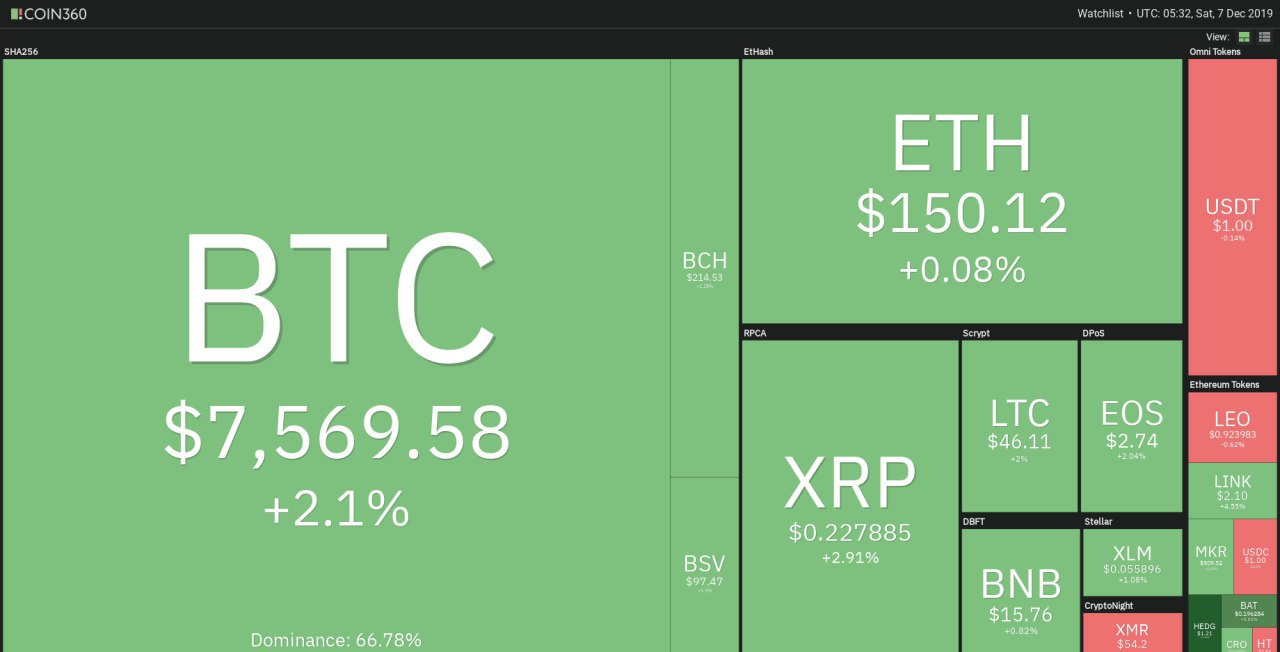Select the USDC tile
The image size is (1280, 652).
click(1255, 556)
